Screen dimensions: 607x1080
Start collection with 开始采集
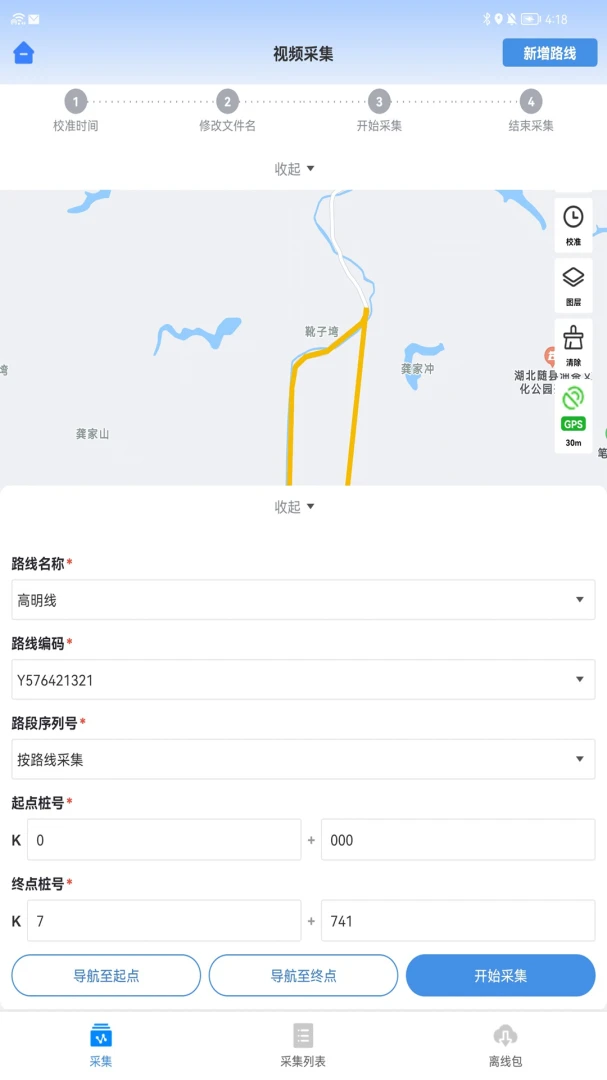click(x=500, y=975)
